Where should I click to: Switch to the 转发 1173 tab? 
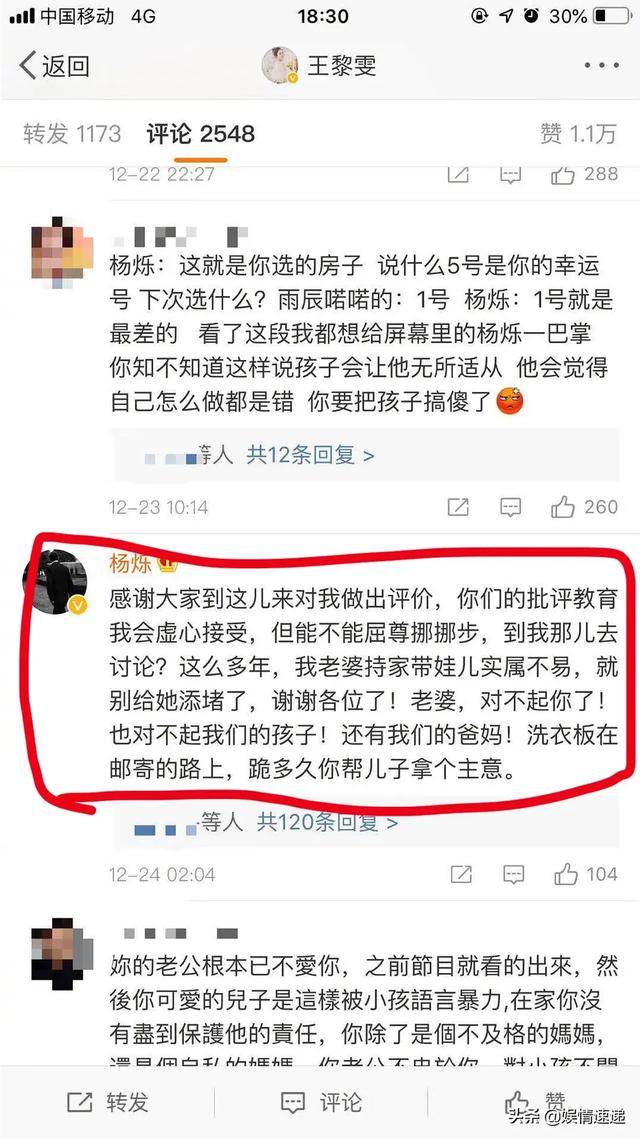72,134
